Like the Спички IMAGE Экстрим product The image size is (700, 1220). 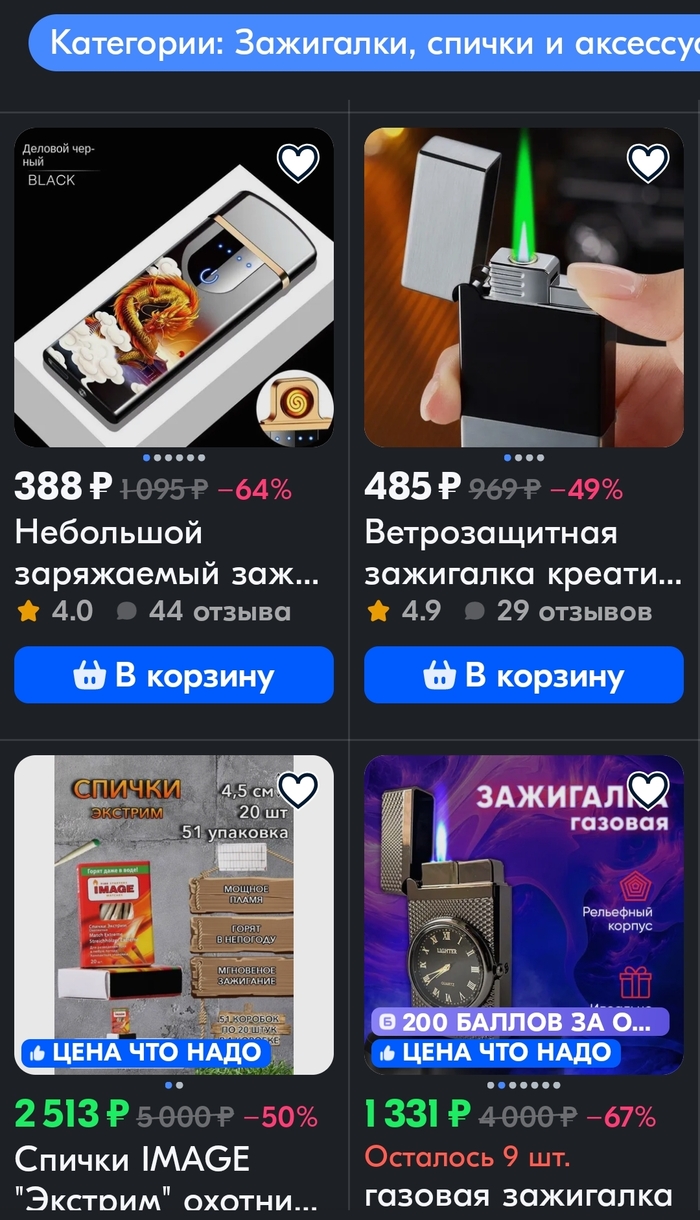[x=297, y=790]
